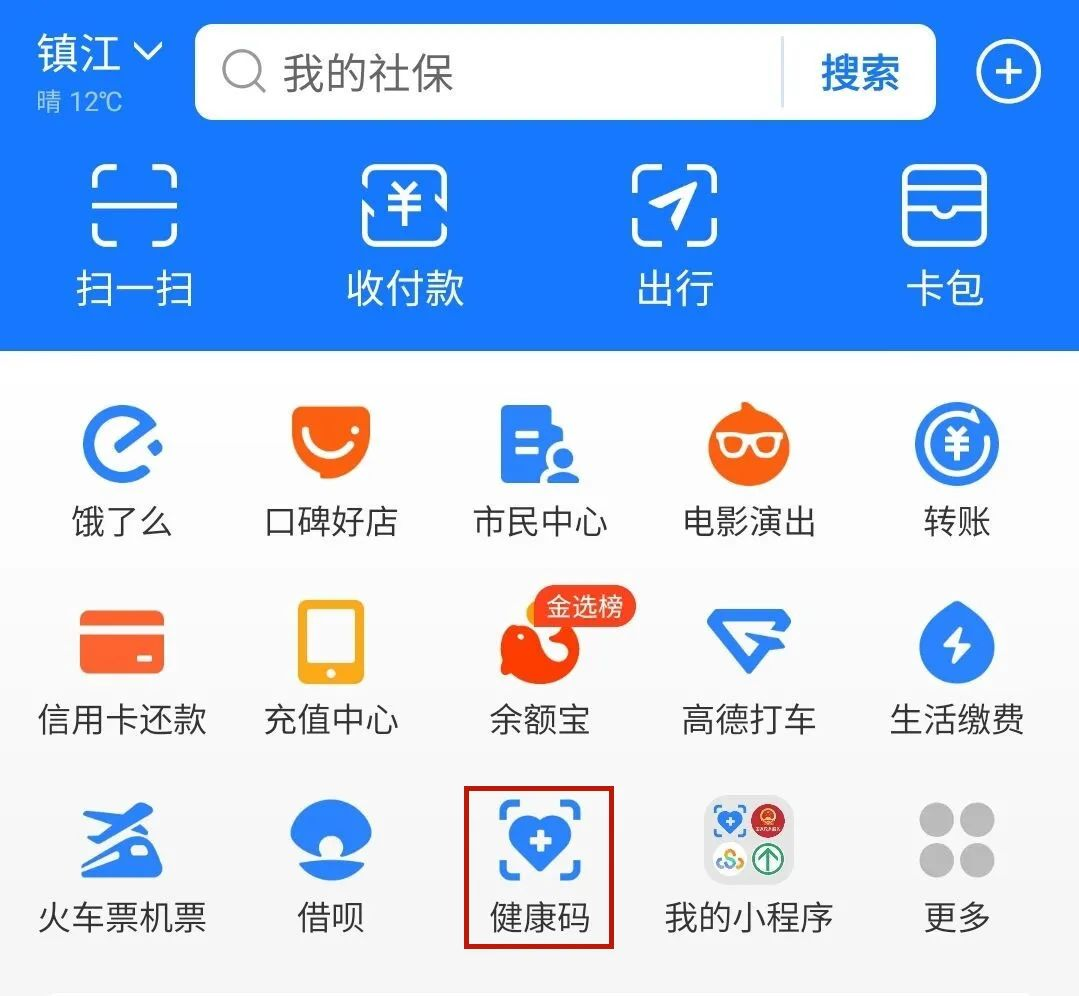This screenshot has width=1079, height=996.
Task: Launch 饿了么 food delivery
Action: tap(122, 471)
